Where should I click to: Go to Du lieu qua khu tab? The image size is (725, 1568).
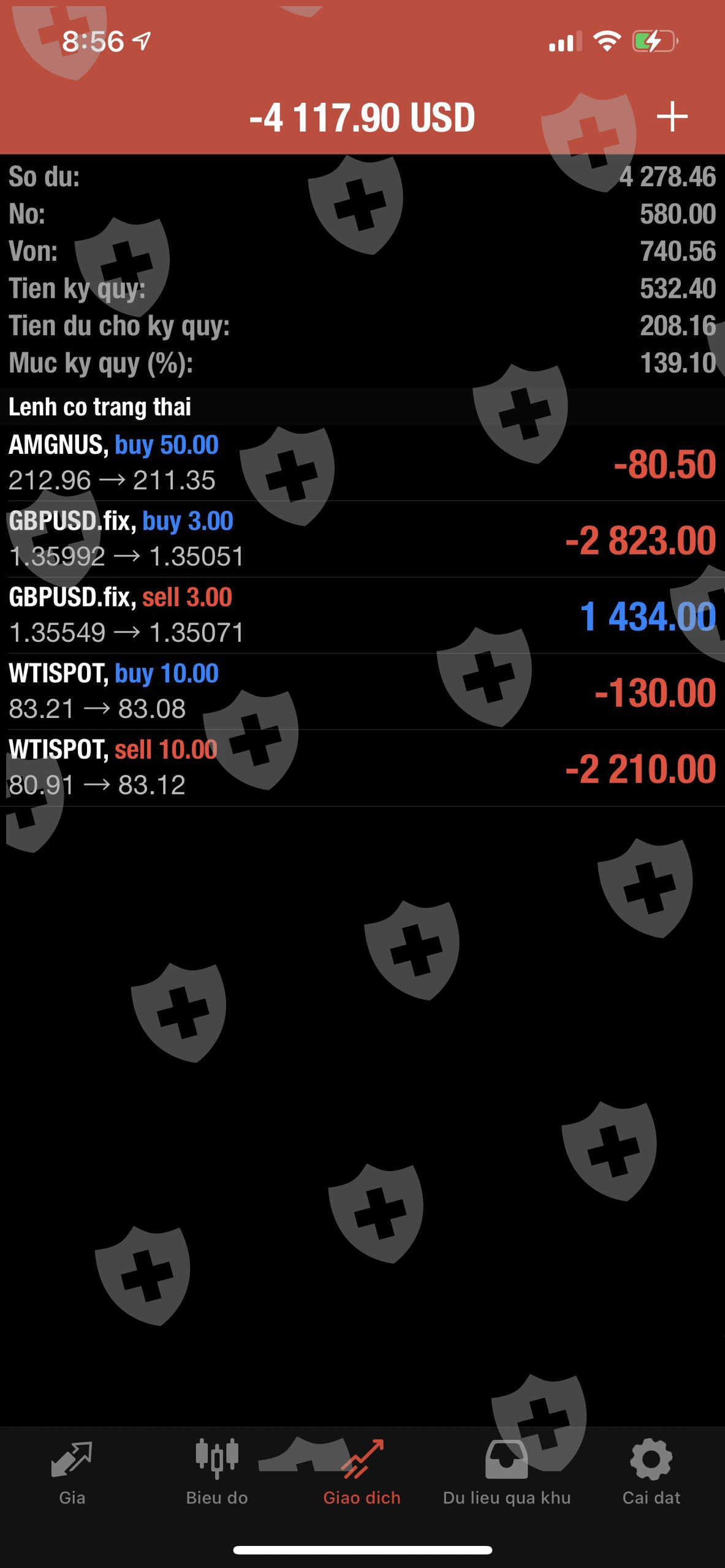(x=507, y=1473)
